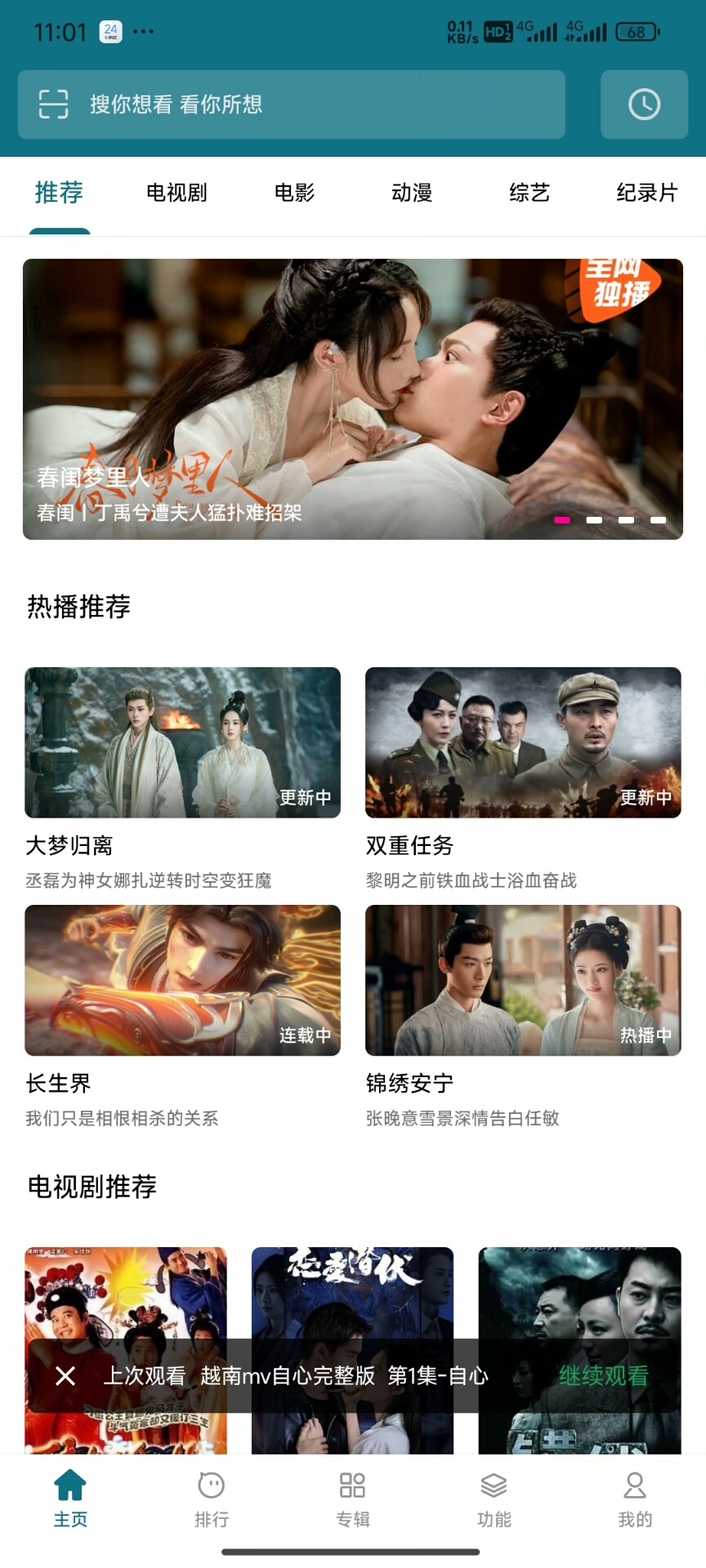Open the series 双重任务
Screen dimensions: 706x1568
tap(523, 742)
